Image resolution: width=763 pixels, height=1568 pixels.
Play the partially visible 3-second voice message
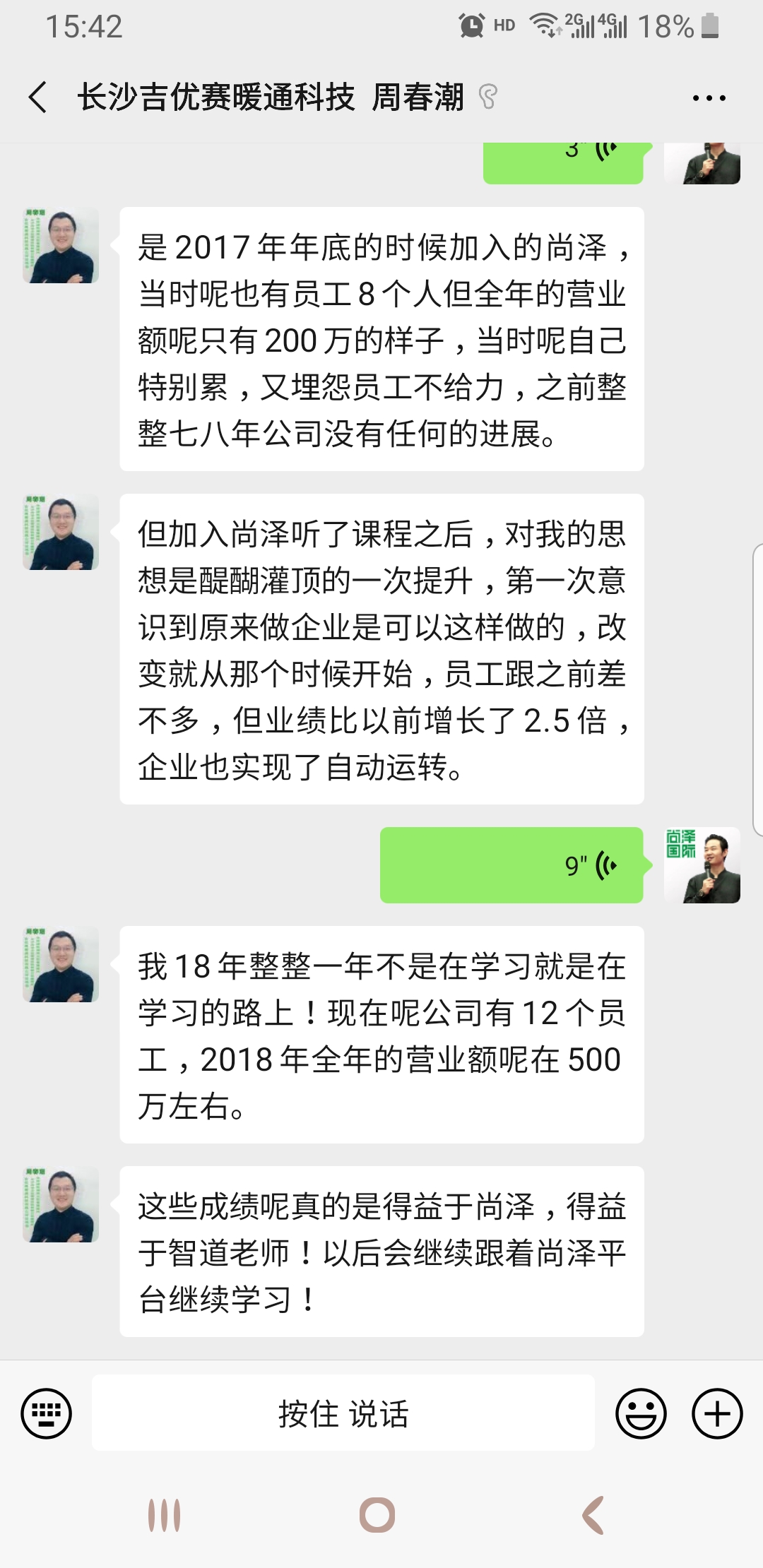click(x=562, y=162)
